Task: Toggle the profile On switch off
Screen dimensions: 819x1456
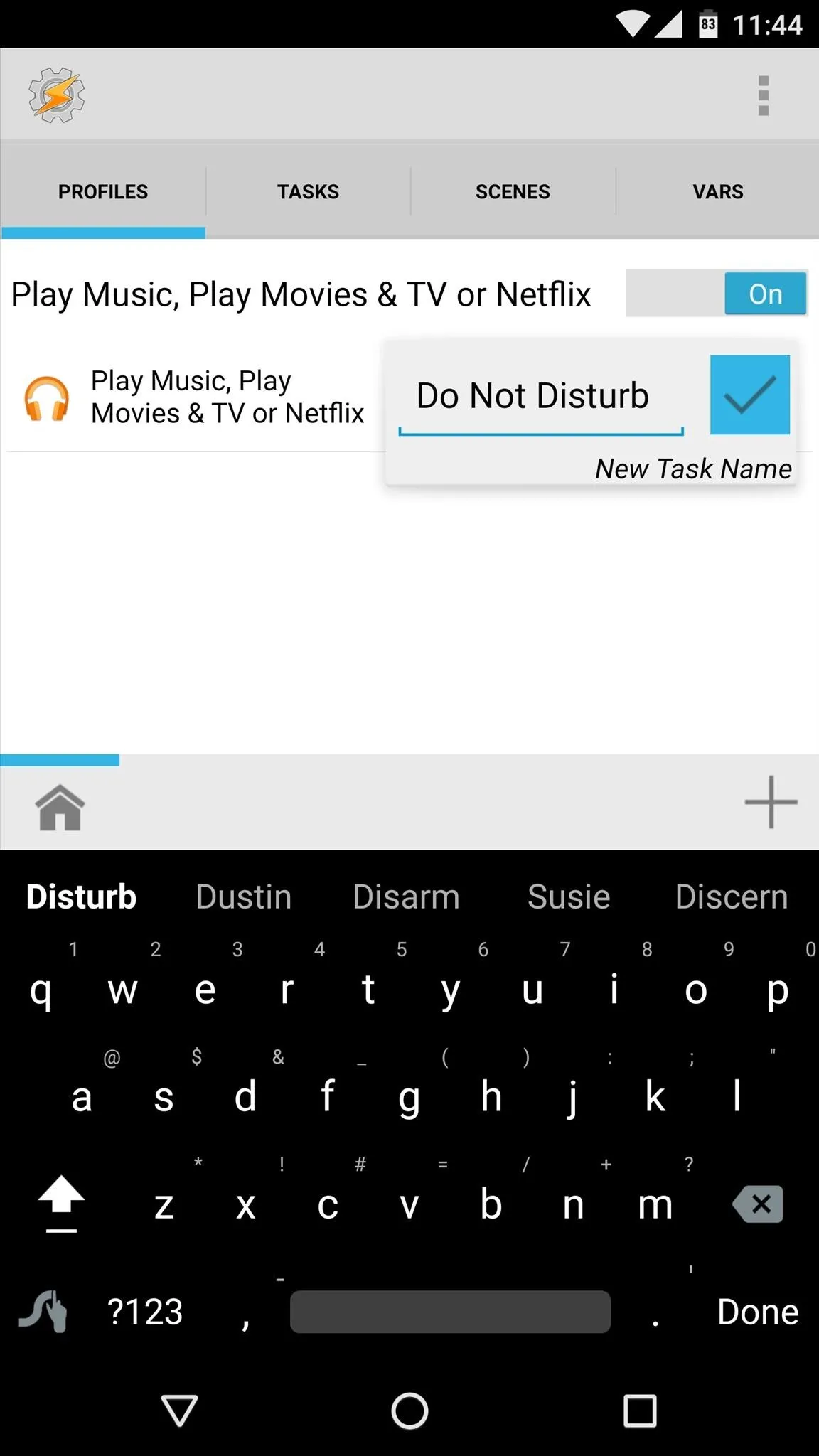Action: click(x=717, y=293)
